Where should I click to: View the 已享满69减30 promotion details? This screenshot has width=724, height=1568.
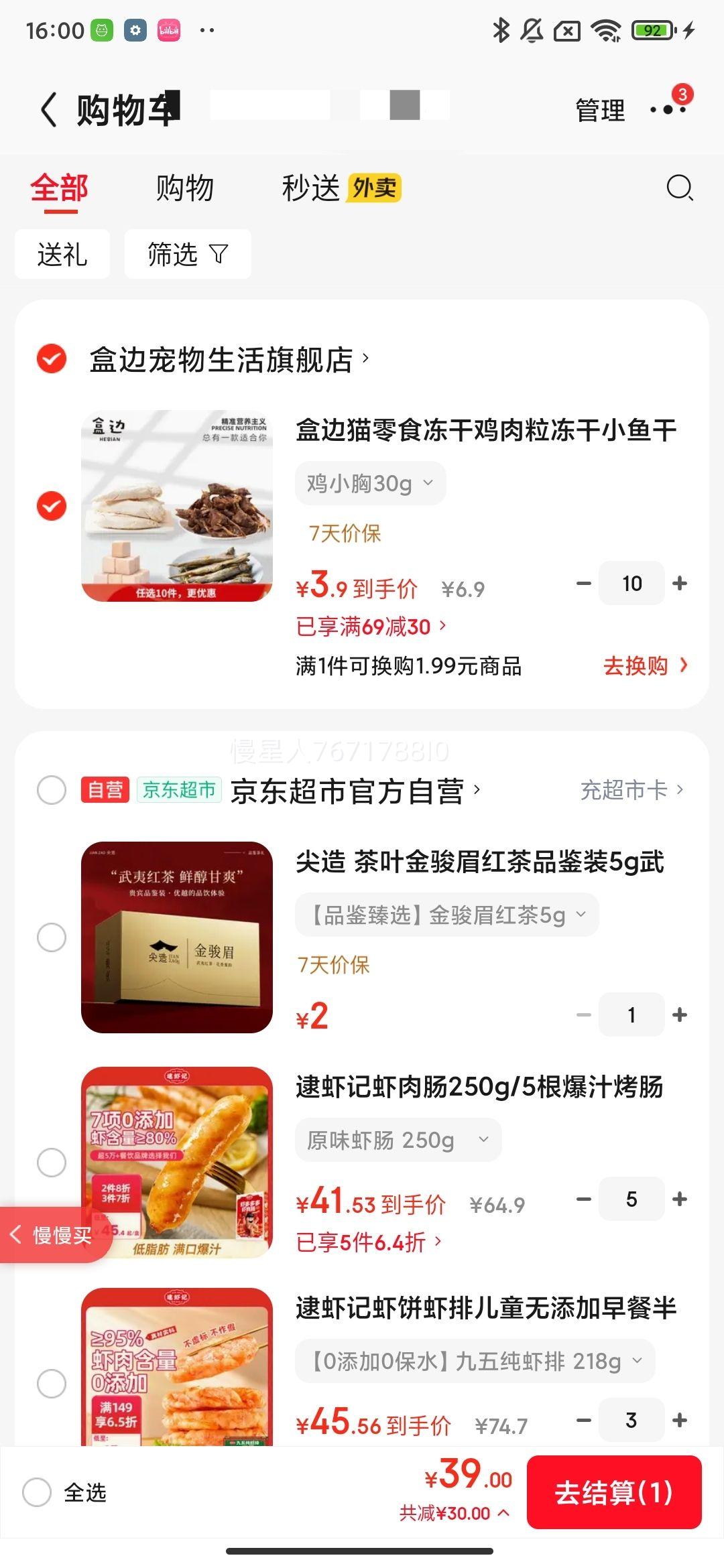click(371, 627)
